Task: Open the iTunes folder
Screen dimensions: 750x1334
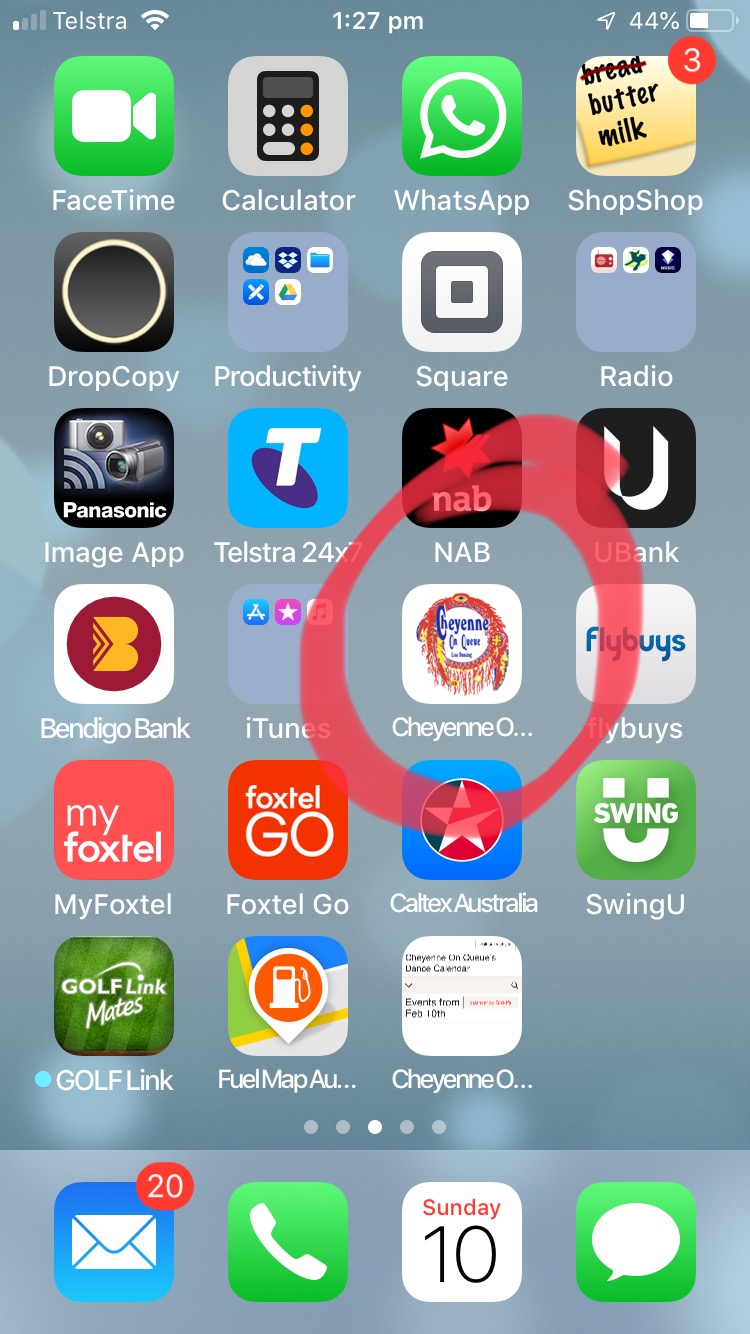Action: click(x=288, y=644)
